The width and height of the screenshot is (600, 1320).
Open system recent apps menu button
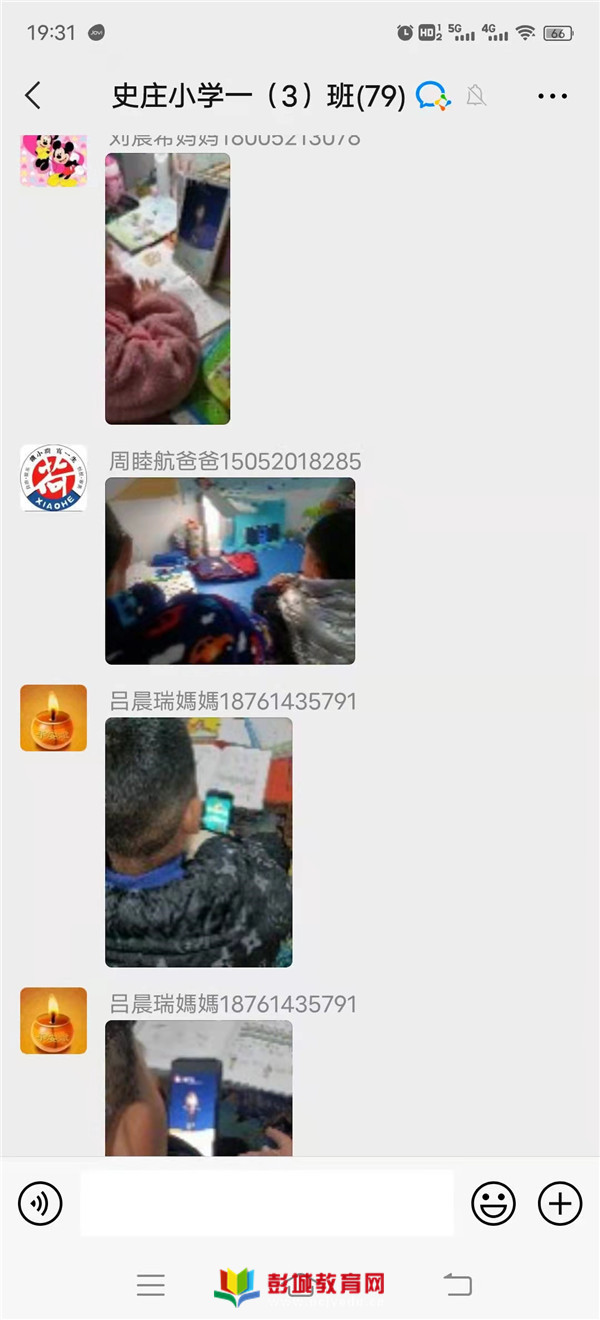click(x=151, y=1285)
